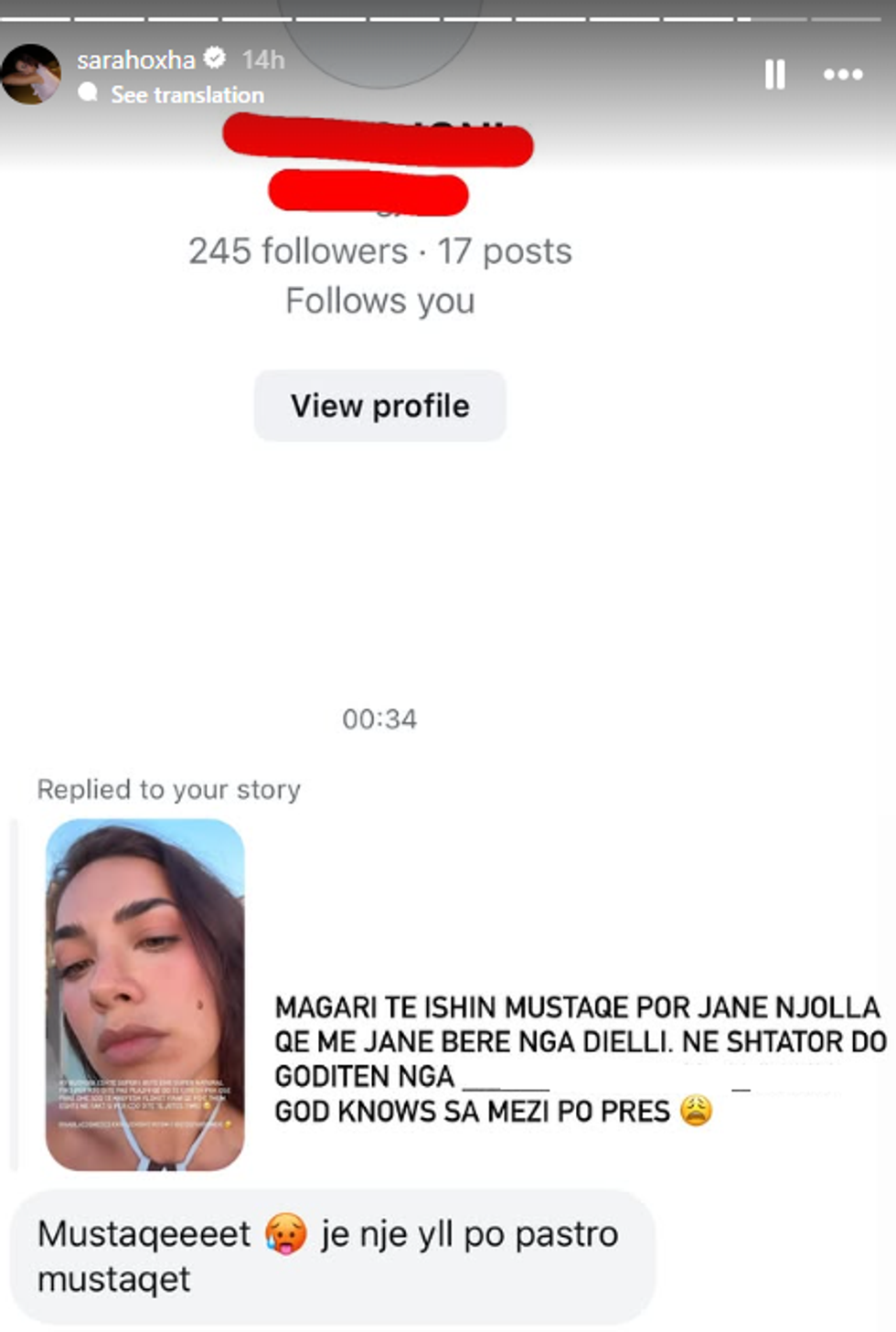Image resolution: width=896 pixels, height=1332 pixels.
Task: Pause the story playback
Action: 774,74
